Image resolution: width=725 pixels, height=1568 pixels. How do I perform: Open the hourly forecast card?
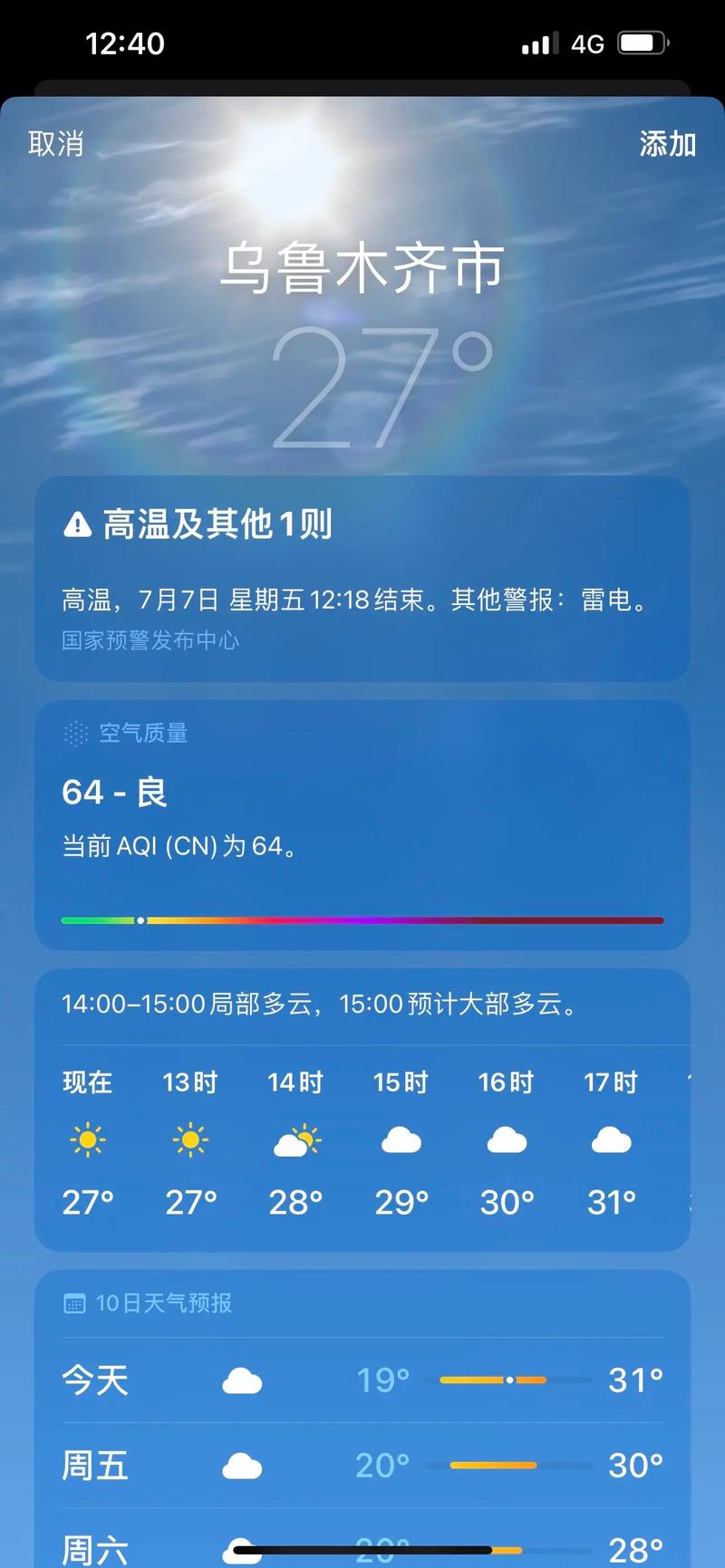(x=362, y=1111)
